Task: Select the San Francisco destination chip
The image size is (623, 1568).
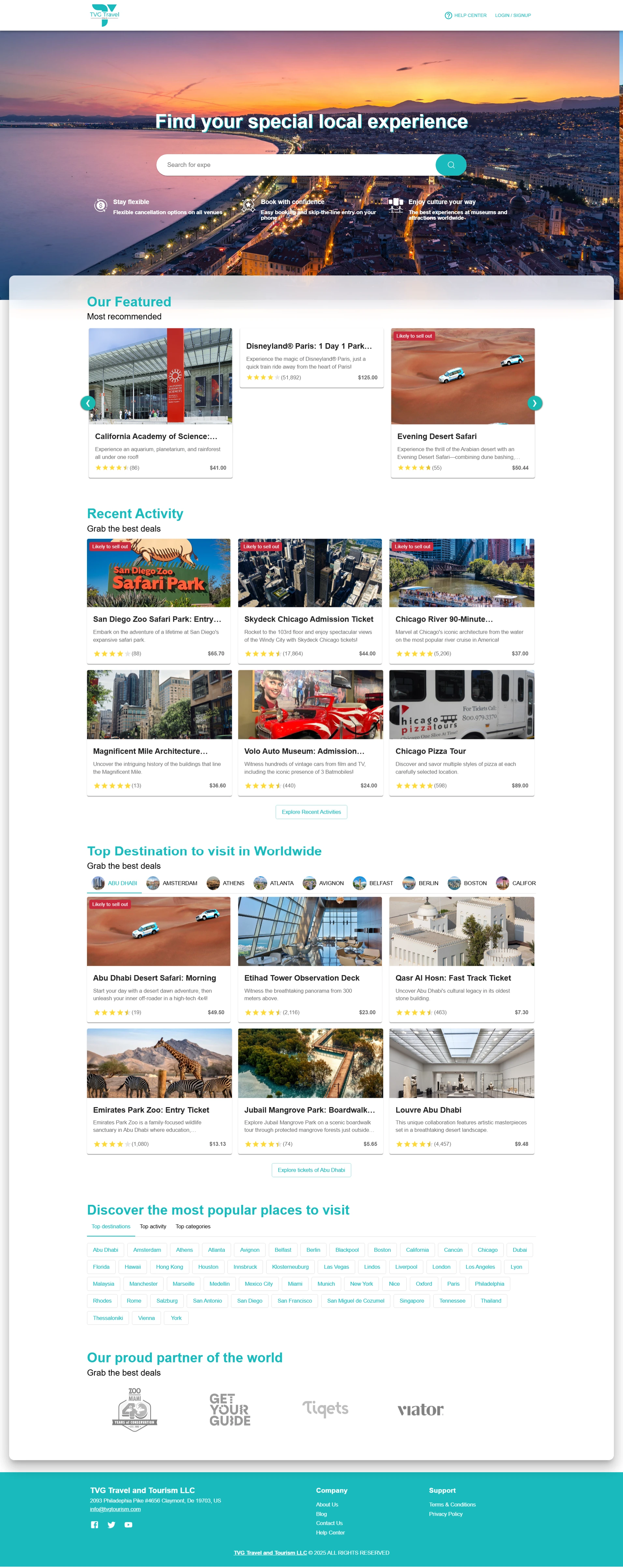Action: coord(295,1301)
